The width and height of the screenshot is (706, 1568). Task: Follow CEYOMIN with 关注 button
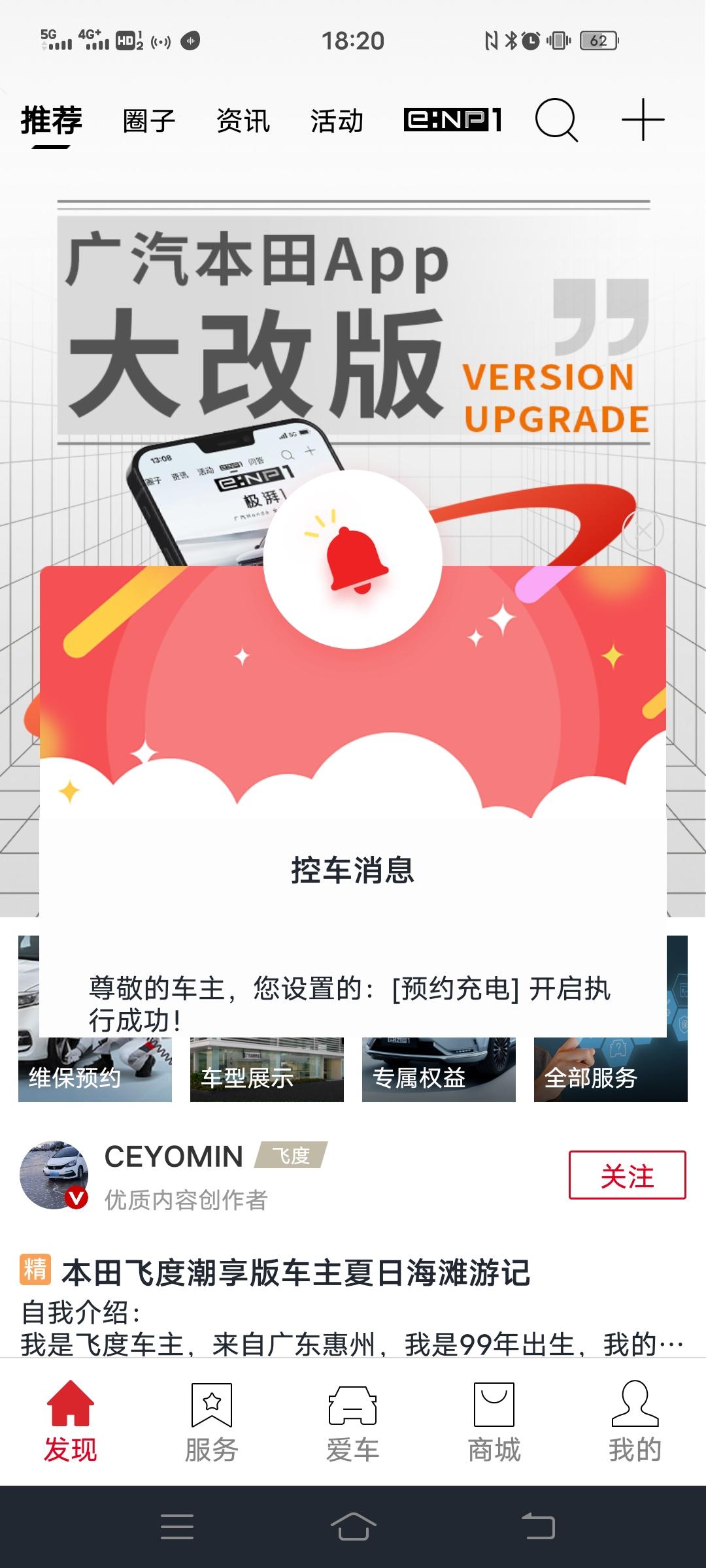pos(627,1175)
